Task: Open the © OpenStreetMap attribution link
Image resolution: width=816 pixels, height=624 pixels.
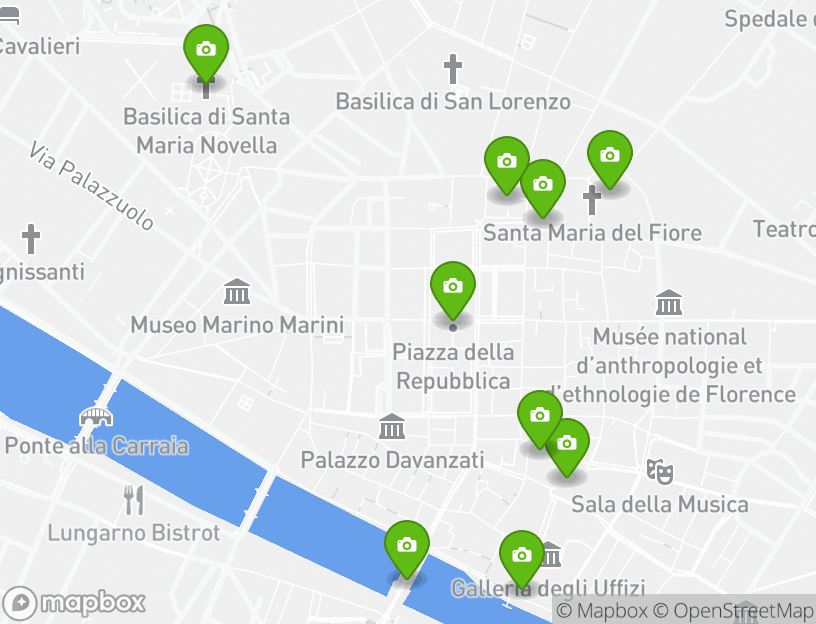Action: coord(734,610)
